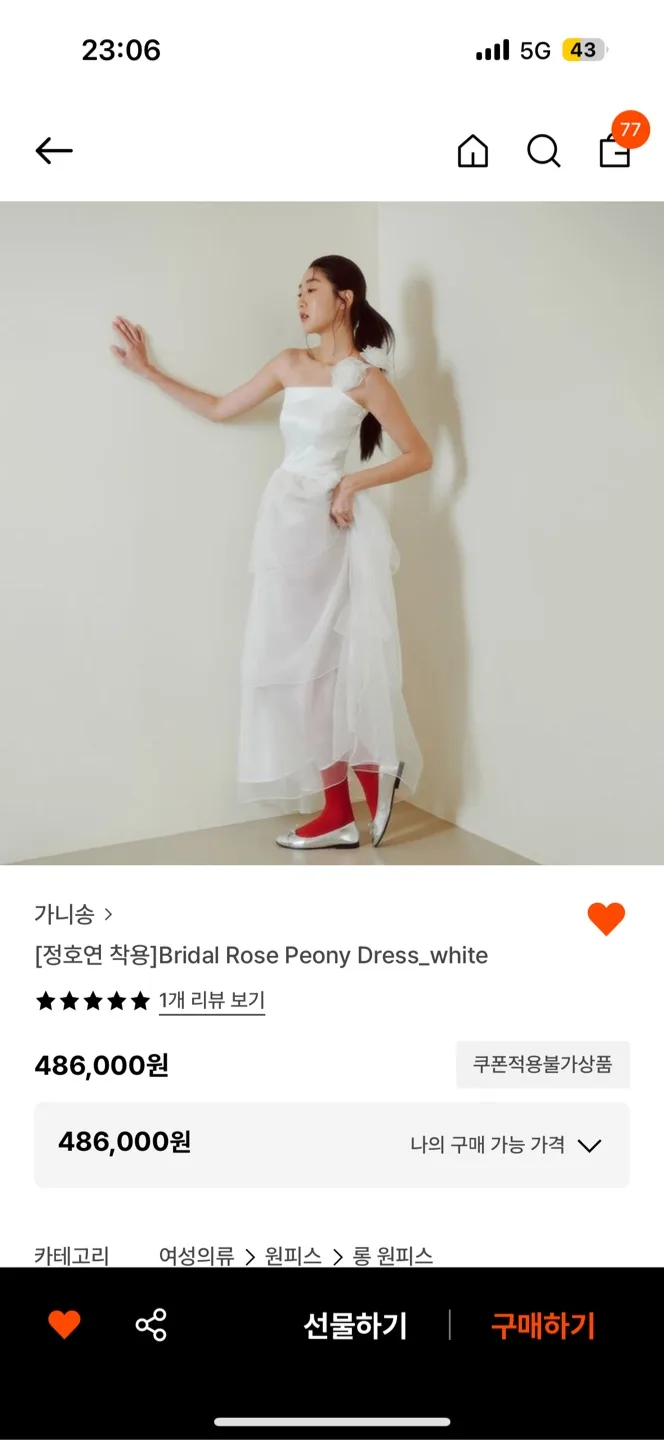The width and height of the screenshot is (664, 1440).
Task: Go back using the arrow icon
Action: 54,151
